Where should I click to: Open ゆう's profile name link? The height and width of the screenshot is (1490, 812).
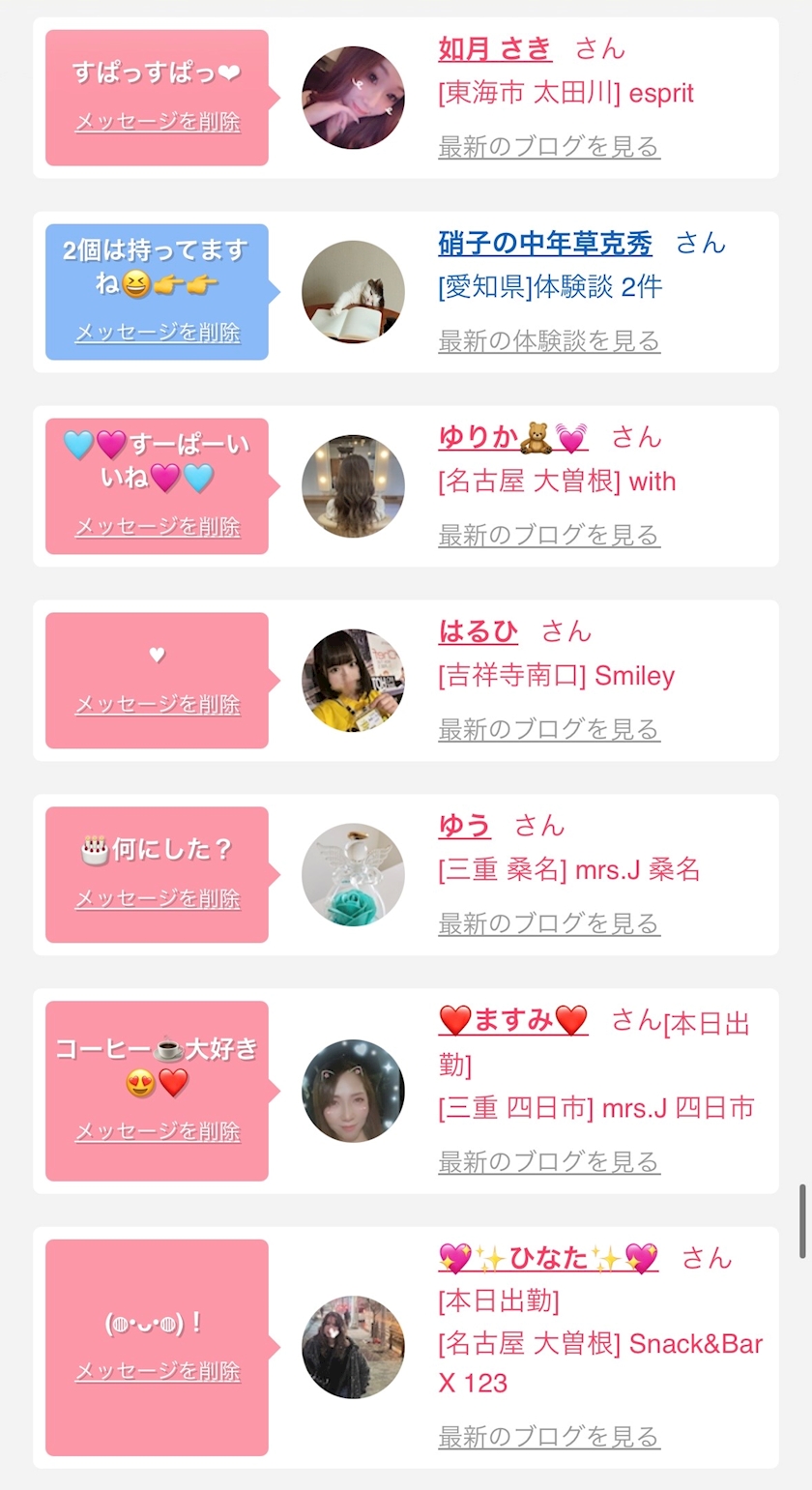tap(464, 826)
